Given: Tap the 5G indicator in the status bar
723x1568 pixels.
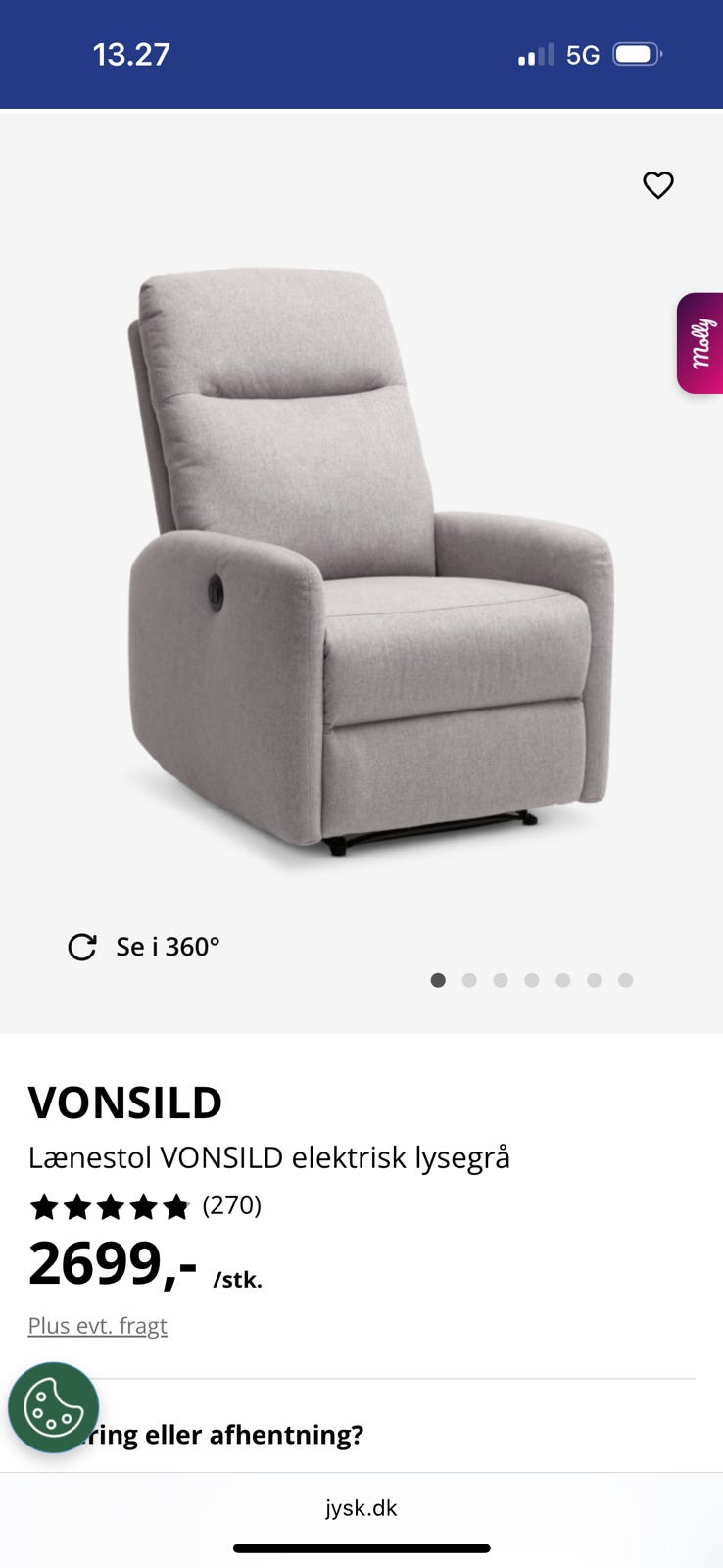Looking at the screenshot, I should [582, 55].
